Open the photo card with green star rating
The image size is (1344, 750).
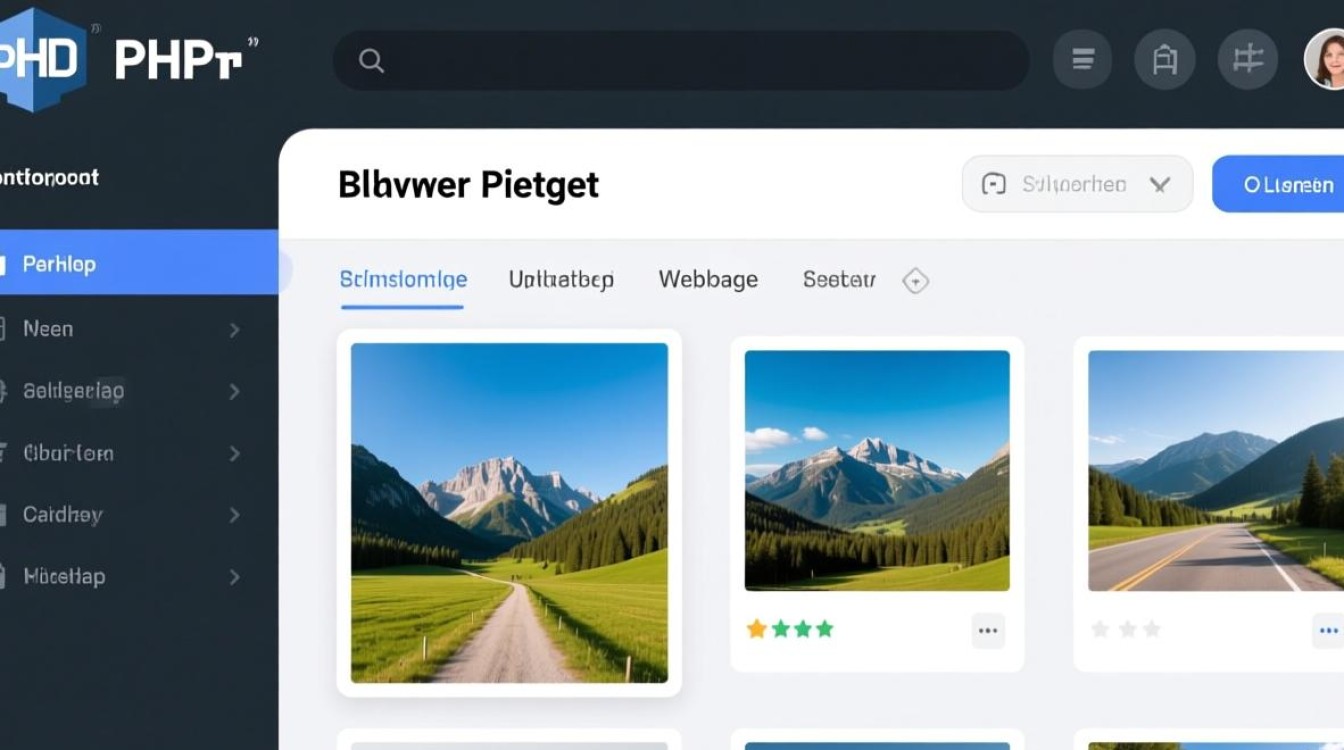[x=876, y=470]
